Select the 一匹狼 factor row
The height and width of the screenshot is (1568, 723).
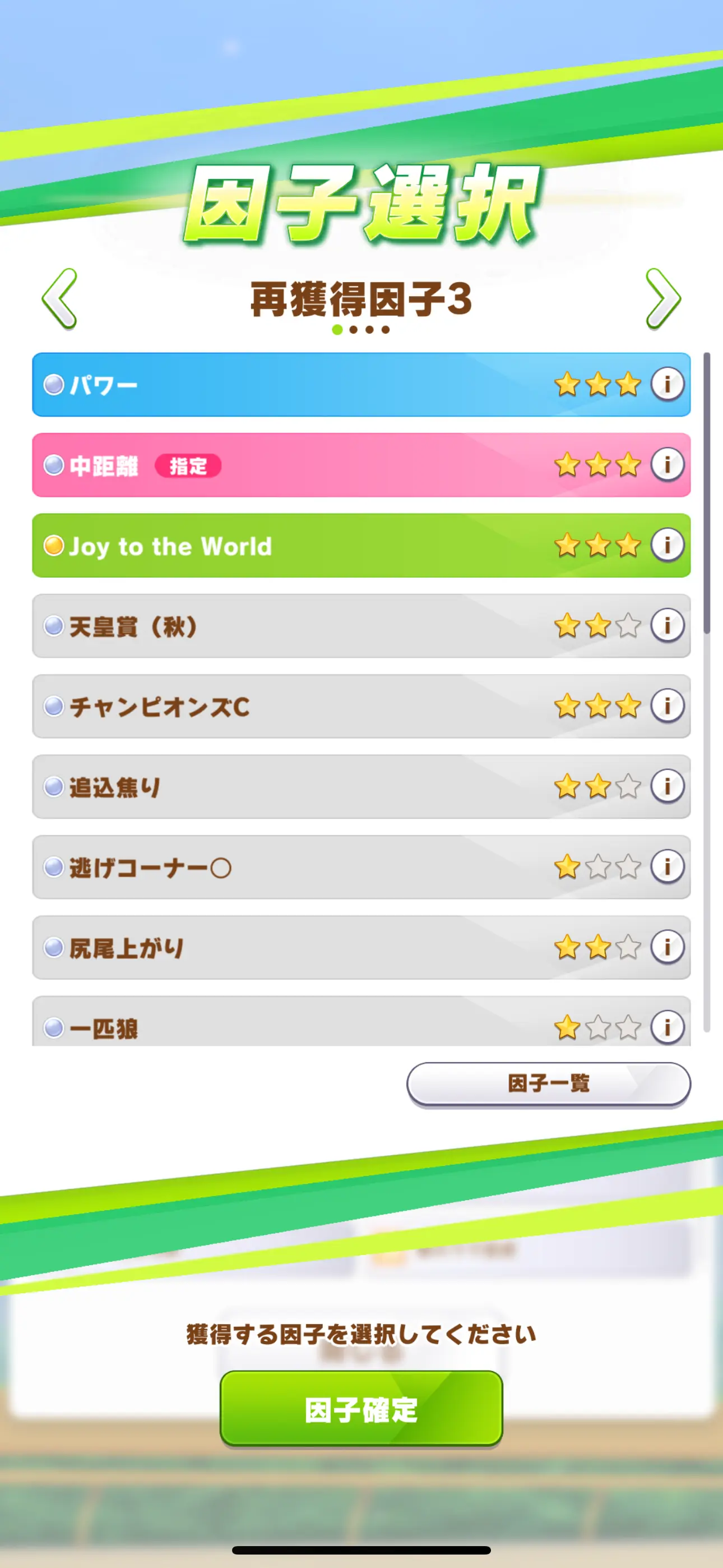[361, 1021]
